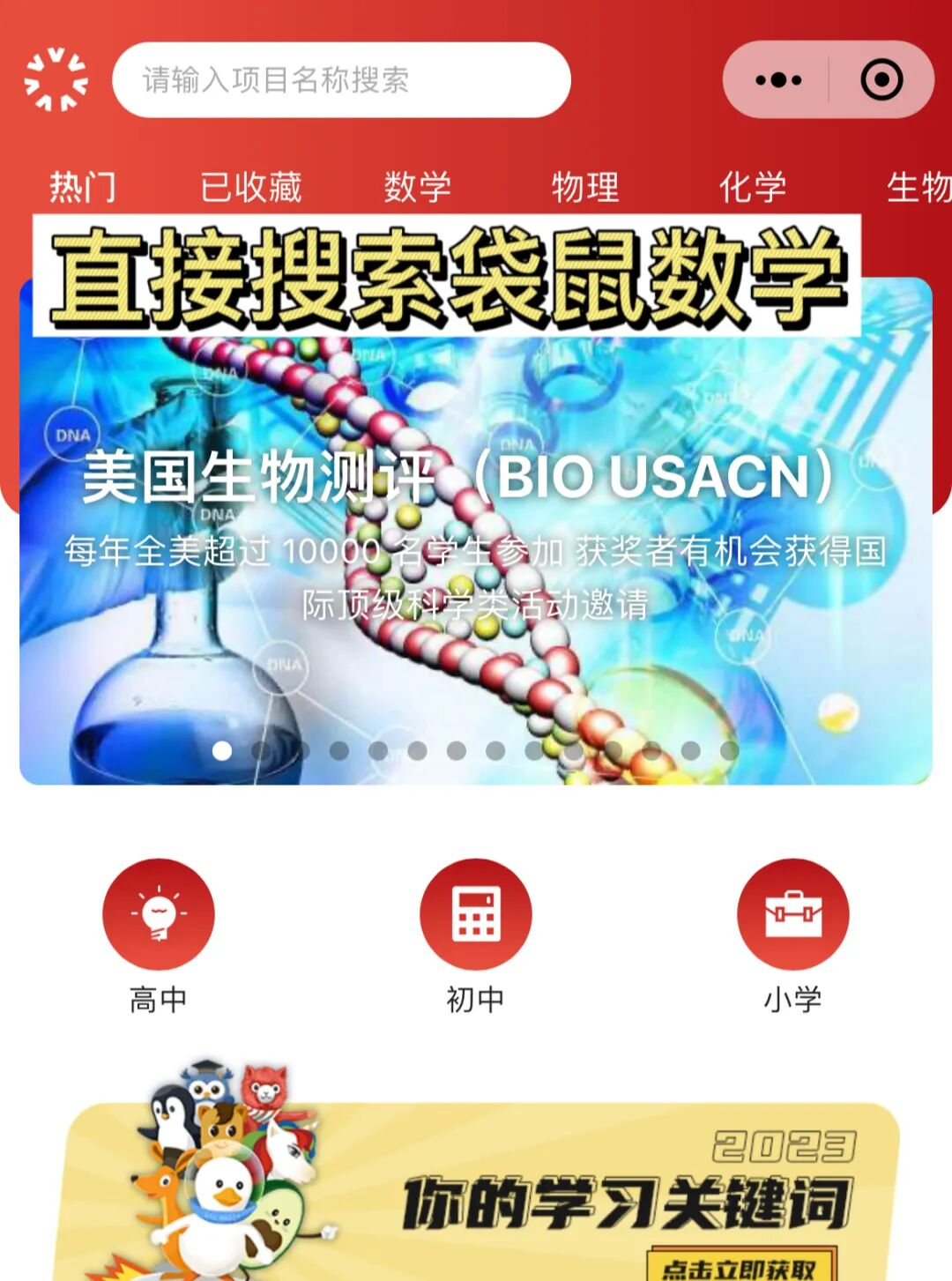Open the WeChat more options (...) menu

(x=777, y=78)
